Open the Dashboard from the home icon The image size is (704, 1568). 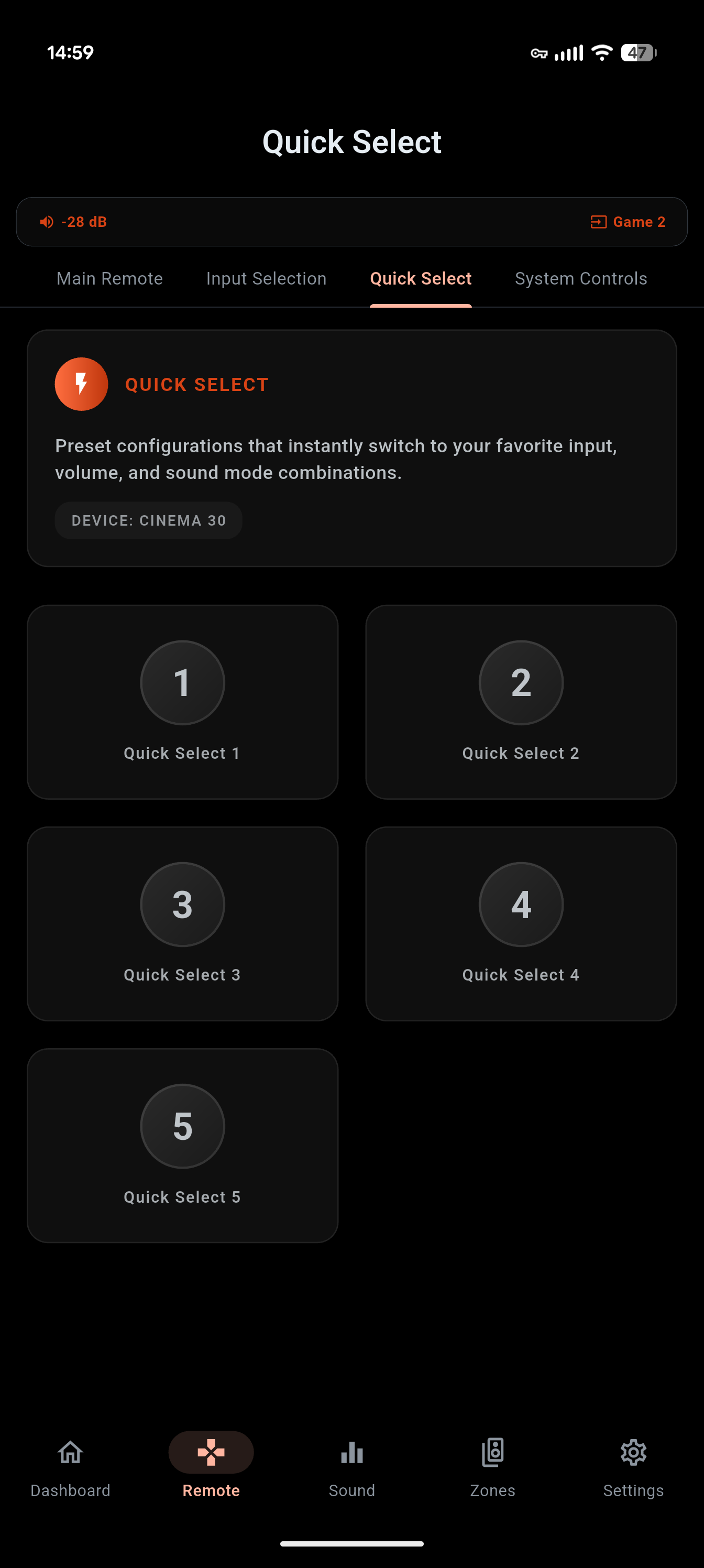tap(70, 1453)
